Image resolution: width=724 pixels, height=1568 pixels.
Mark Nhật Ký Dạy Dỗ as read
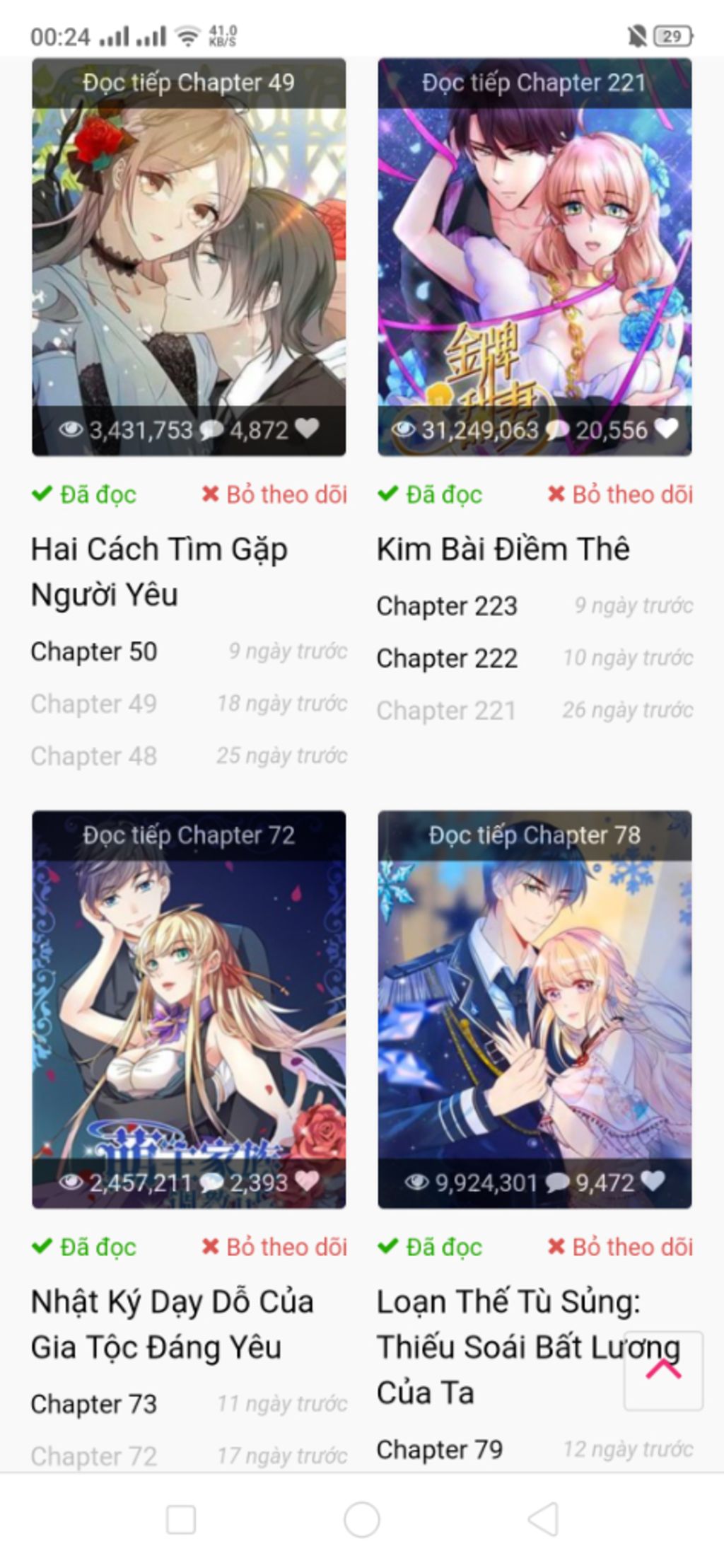(x=84, y=1247)
